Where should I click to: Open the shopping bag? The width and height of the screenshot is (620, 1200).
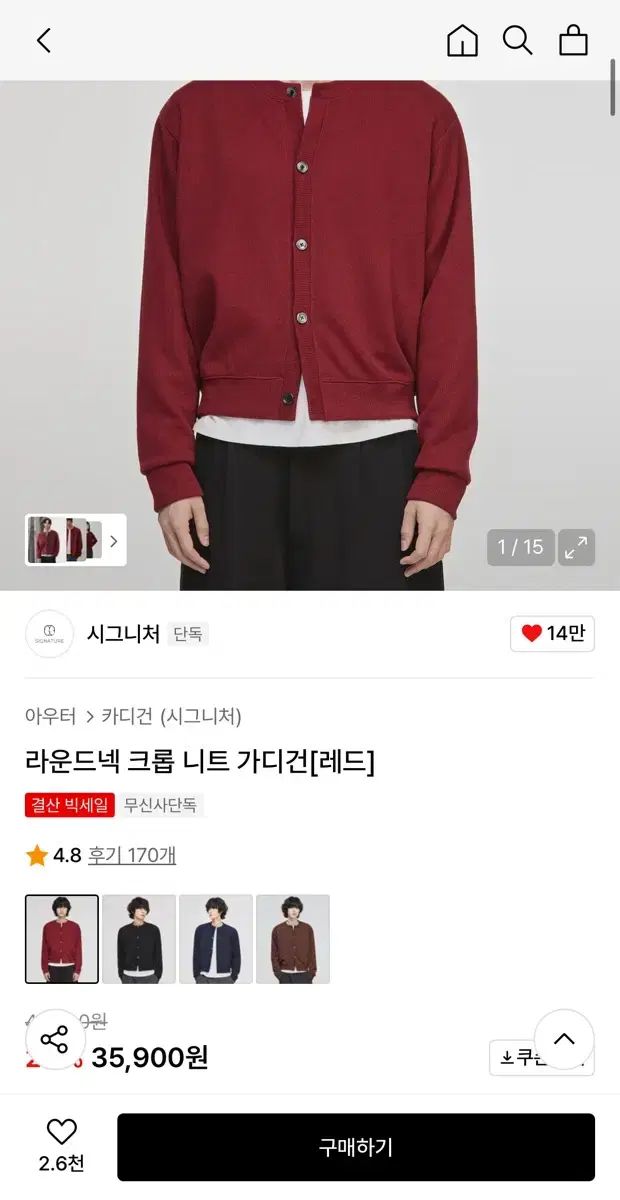(573, 40)
